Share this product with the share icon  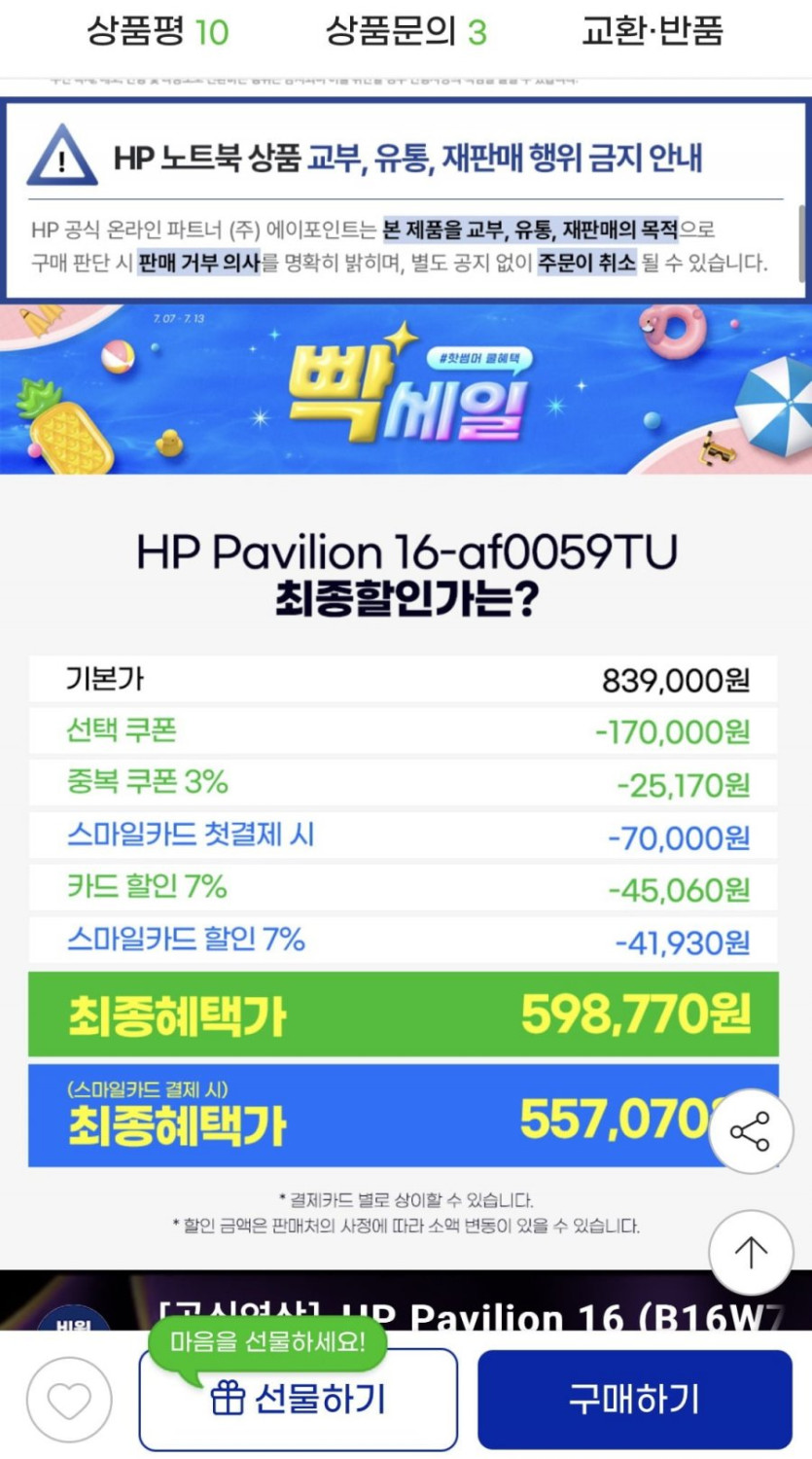(751, 1130)
